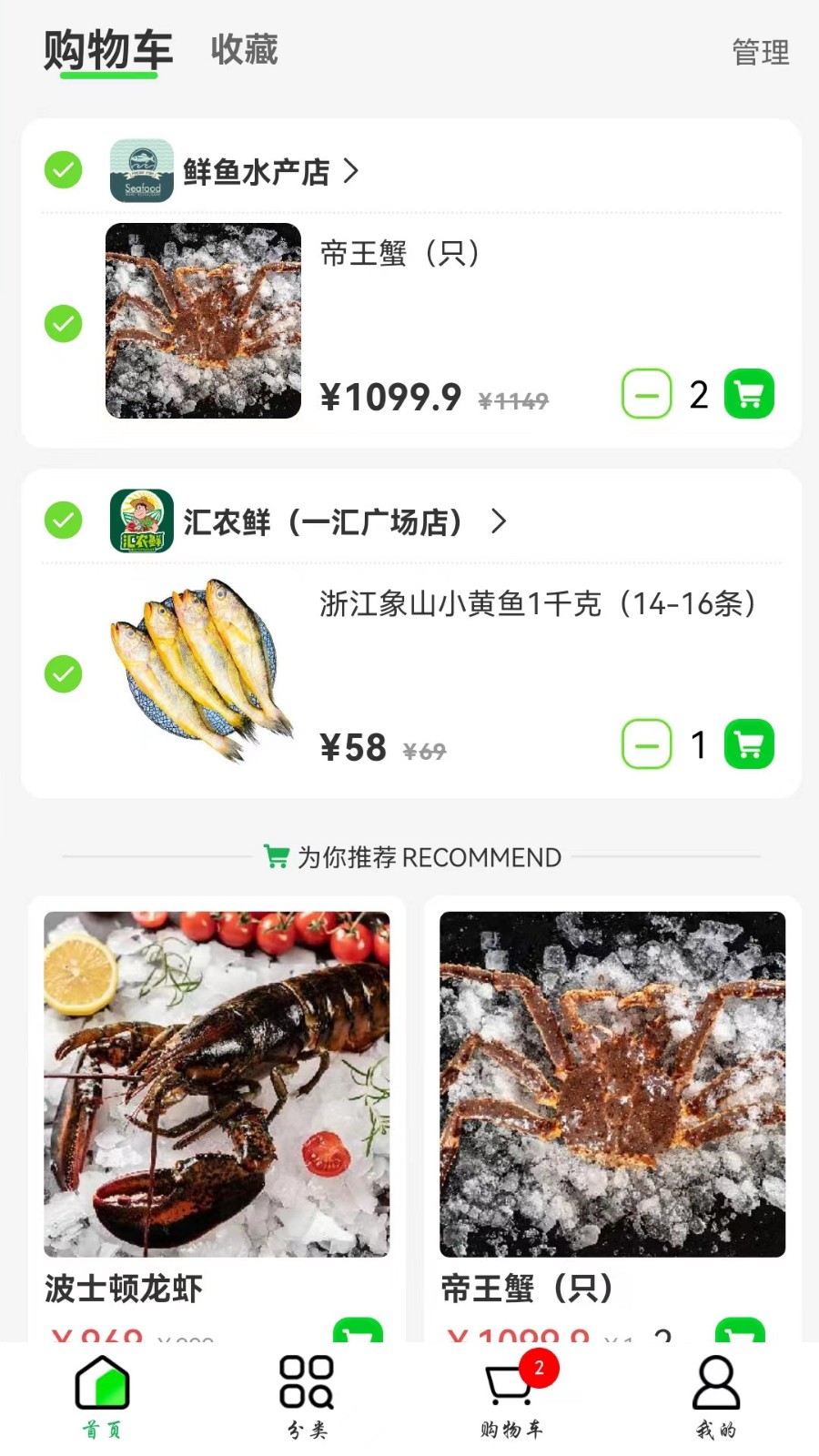Deselect the 浙江象山小黄鱼 cart item
Viewport: 819px width, 1456px height.
(64, 674)
